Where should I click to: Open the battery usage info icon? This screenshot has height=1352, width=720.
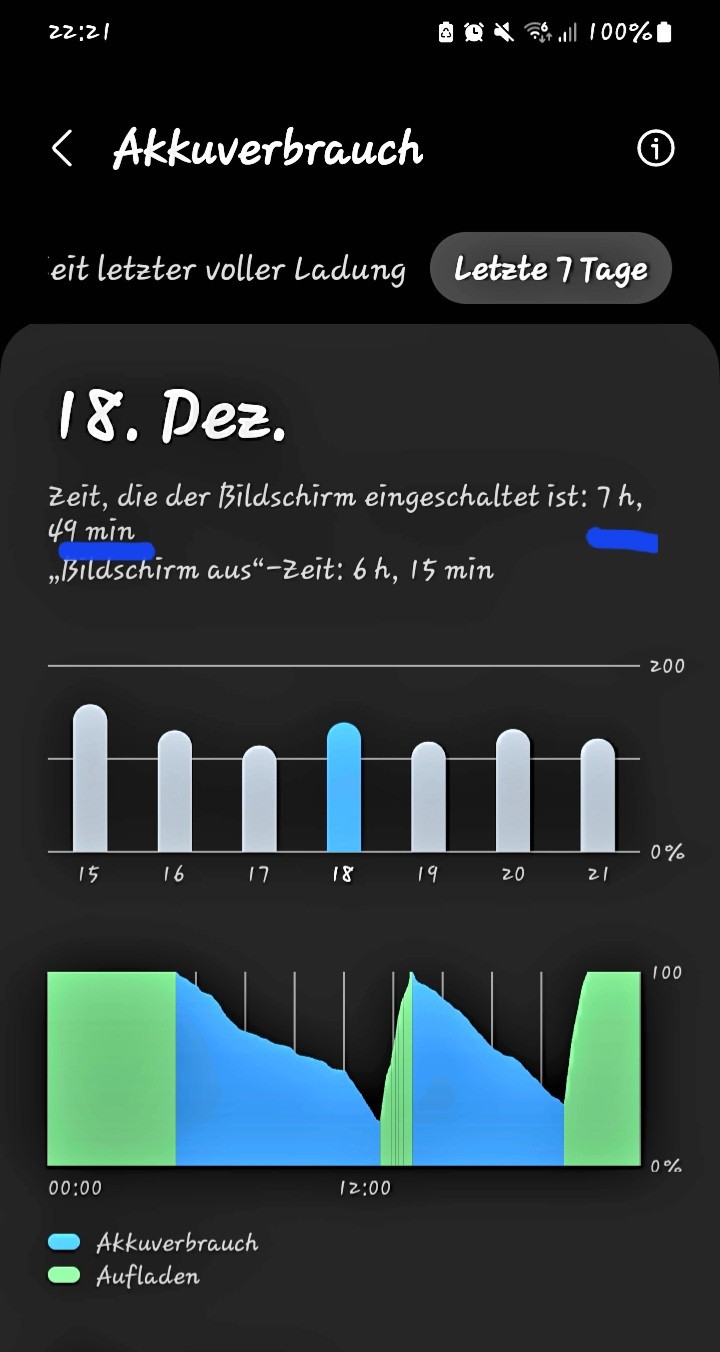tap(655, 149)
